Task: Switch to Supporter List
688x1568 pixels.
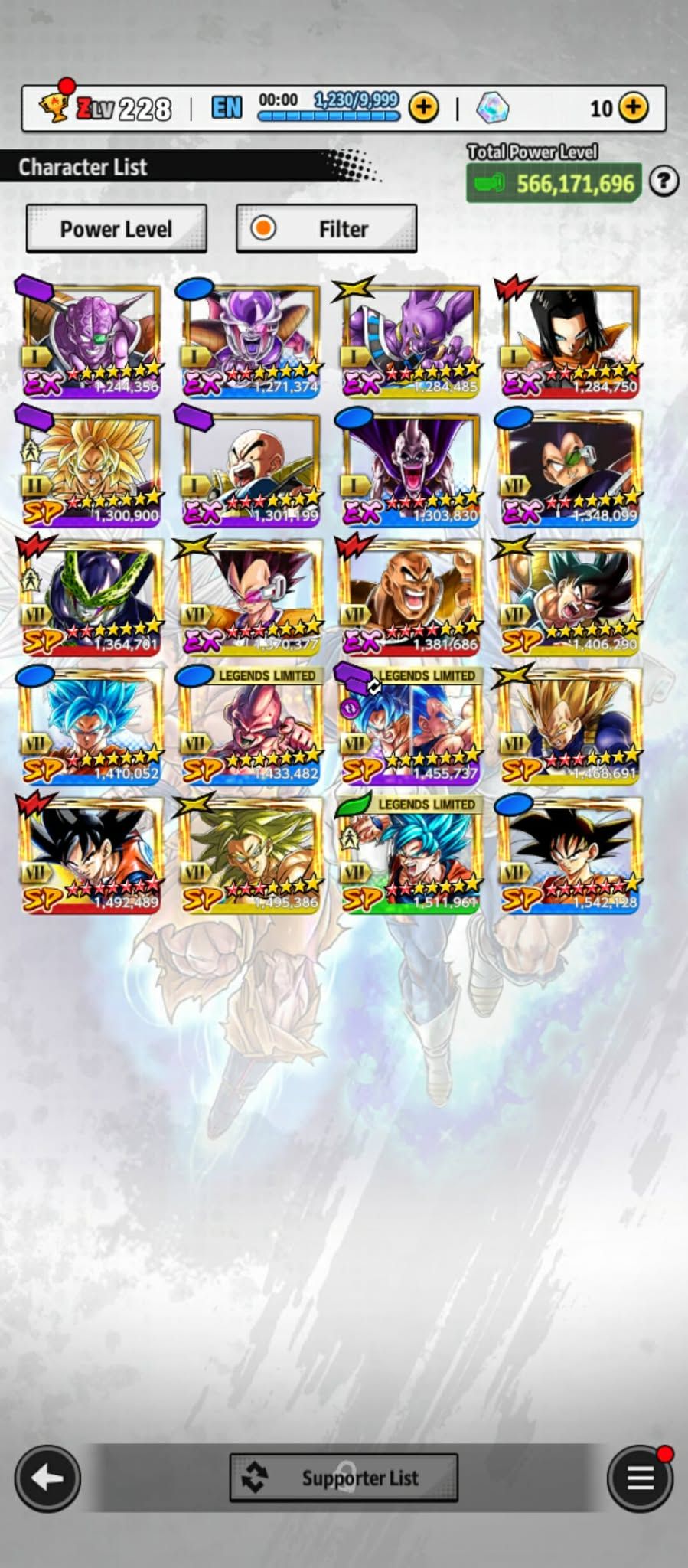Action: [344, 1478]
